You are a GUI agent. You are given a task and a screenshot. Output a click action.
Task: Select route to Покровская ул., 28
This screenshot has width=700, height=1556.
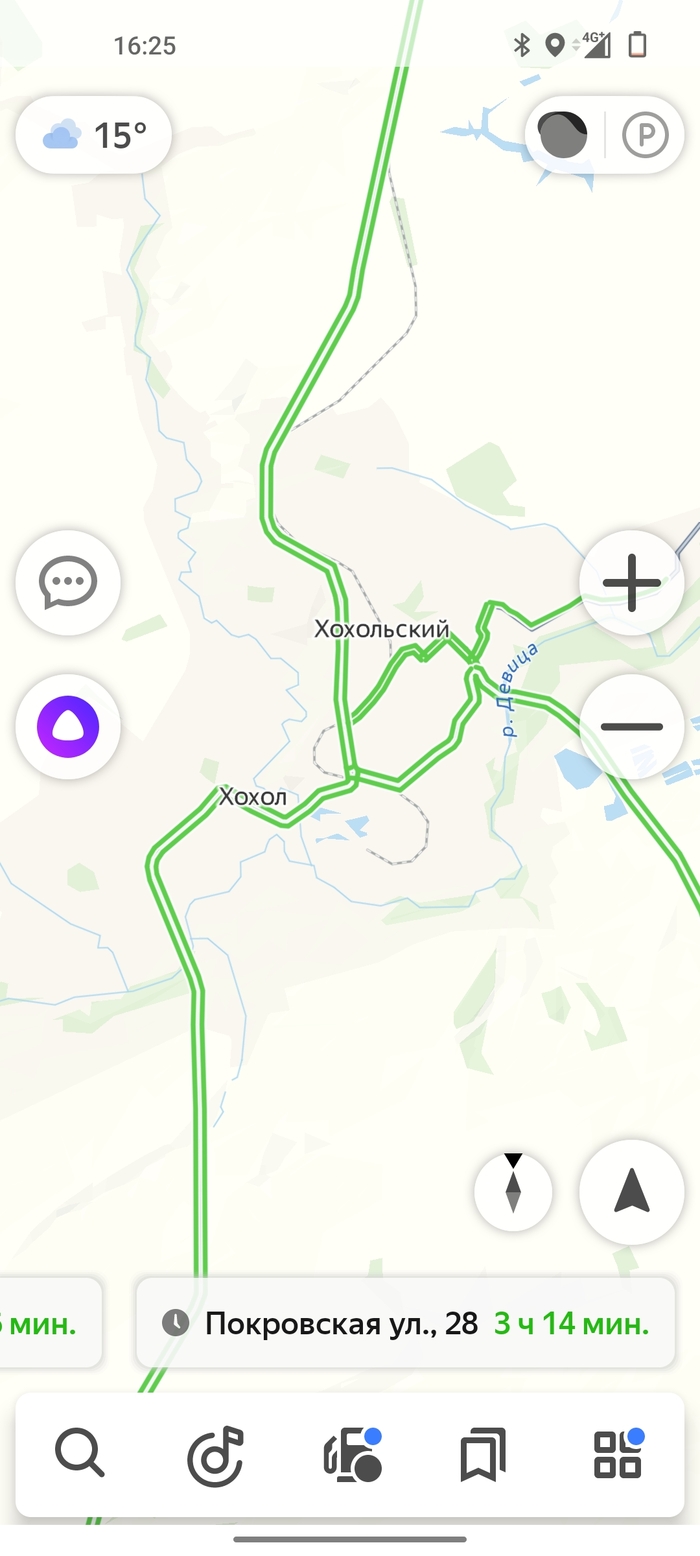tap(405, 1323)
